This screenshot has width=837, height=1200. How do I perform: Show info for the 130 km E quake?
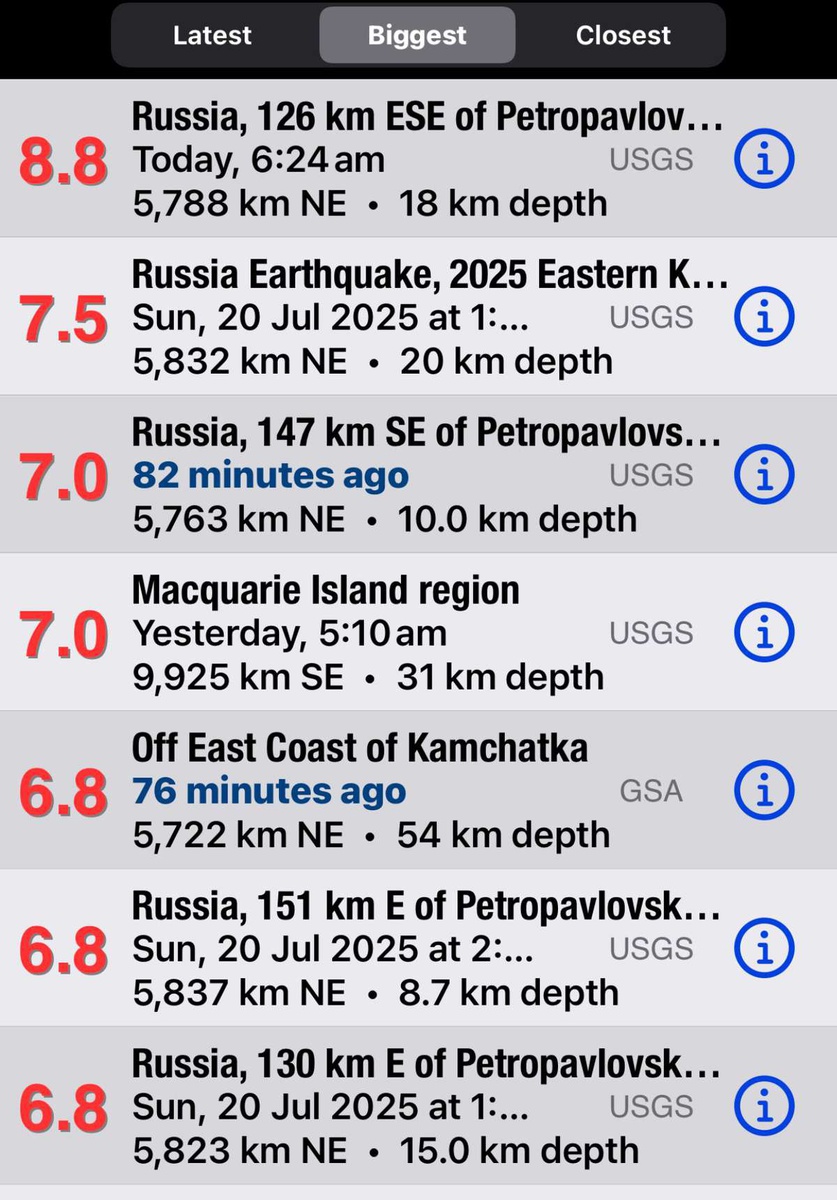[764, 1106]
